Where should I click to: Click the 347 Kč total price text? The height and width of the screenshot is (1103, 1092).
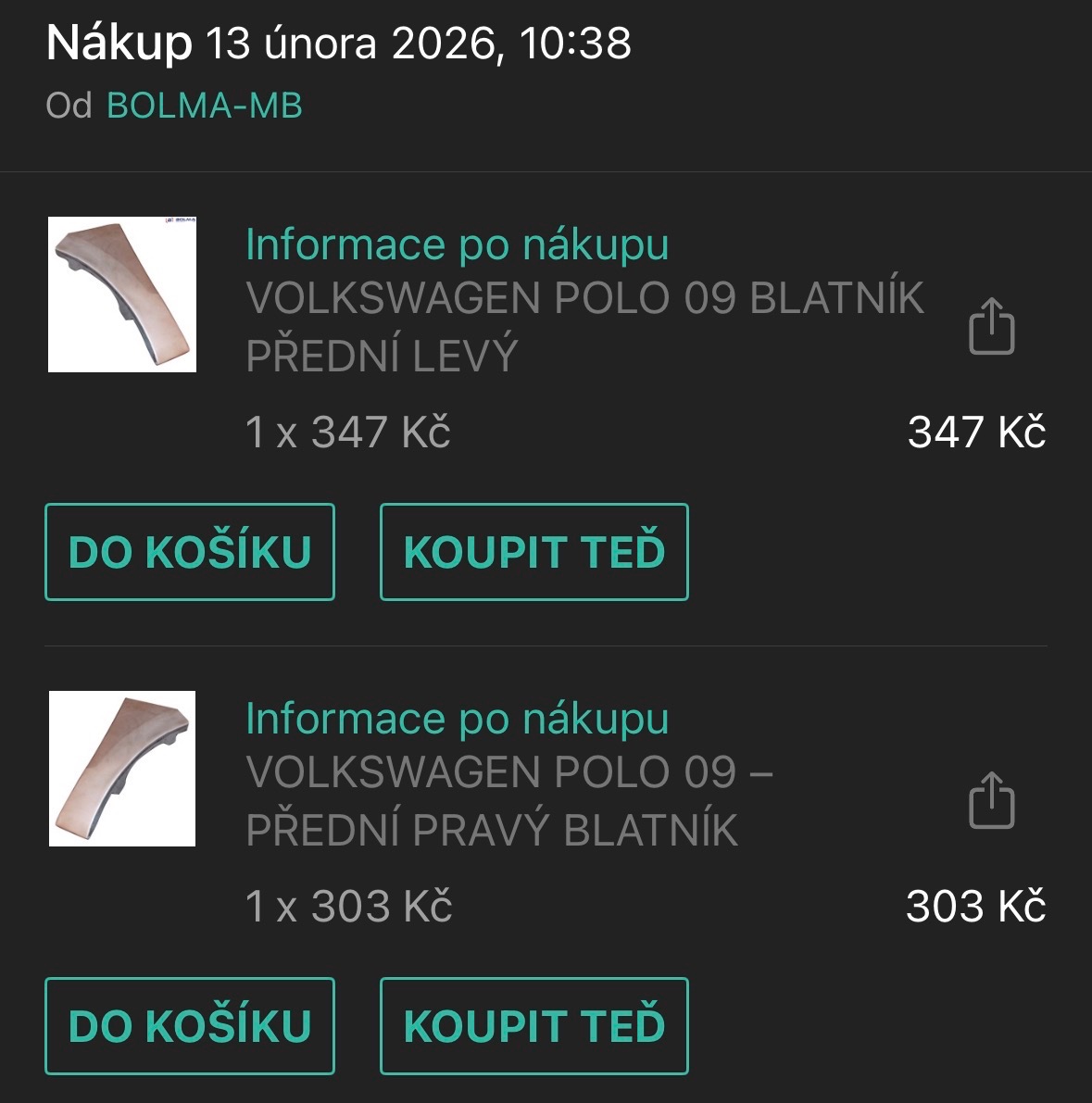[x=977, y=431]
